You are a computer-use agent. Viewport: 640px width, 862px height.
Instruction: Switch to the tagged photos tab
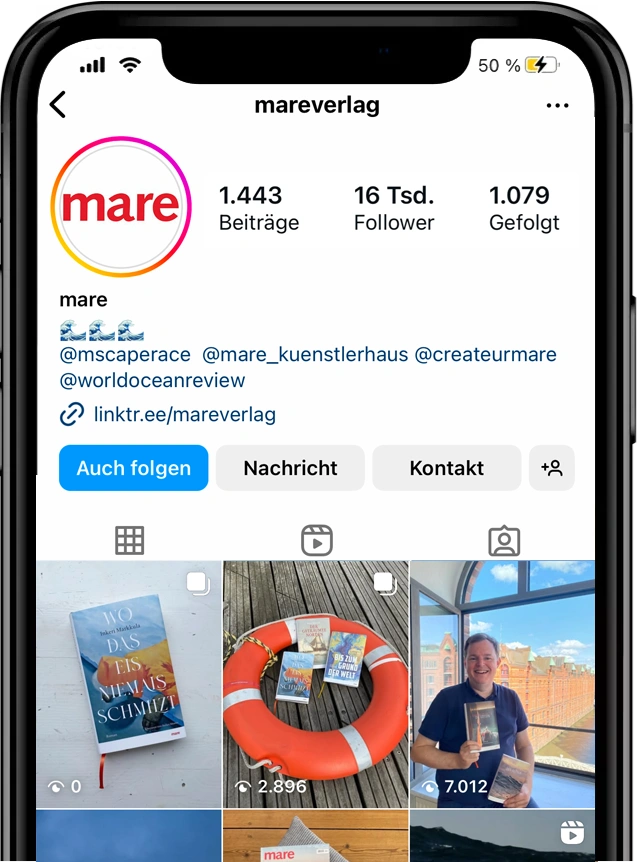pyautogui.click(x=503, y=540)
